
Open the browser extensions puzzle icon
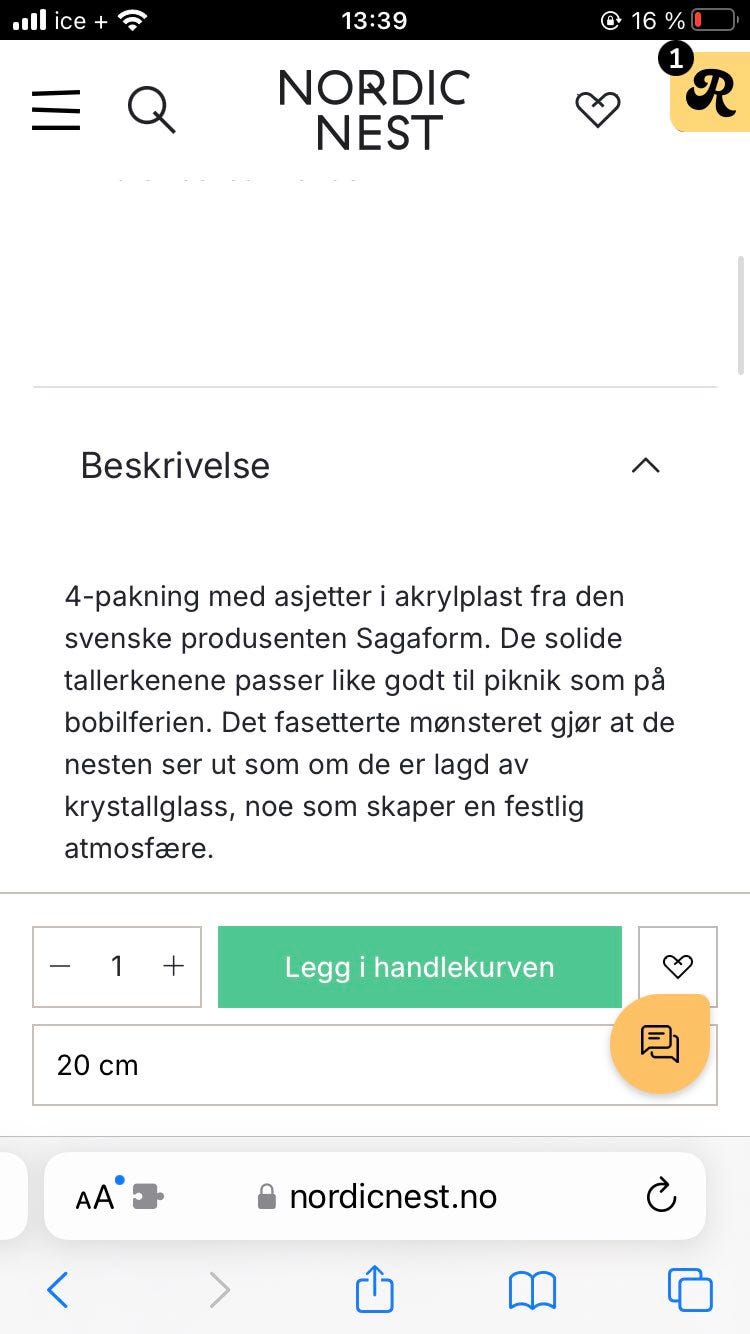pos(146,1196)
